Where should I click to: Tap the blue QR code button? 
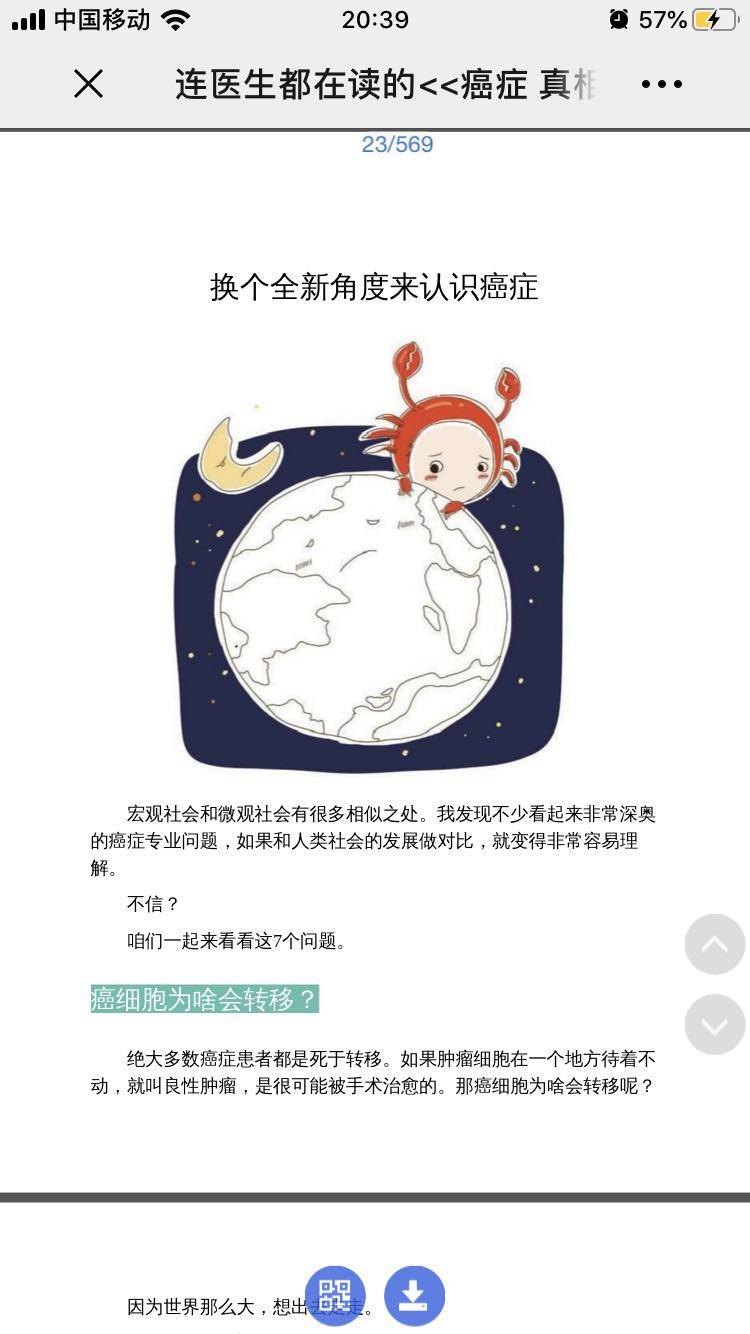335,1296
